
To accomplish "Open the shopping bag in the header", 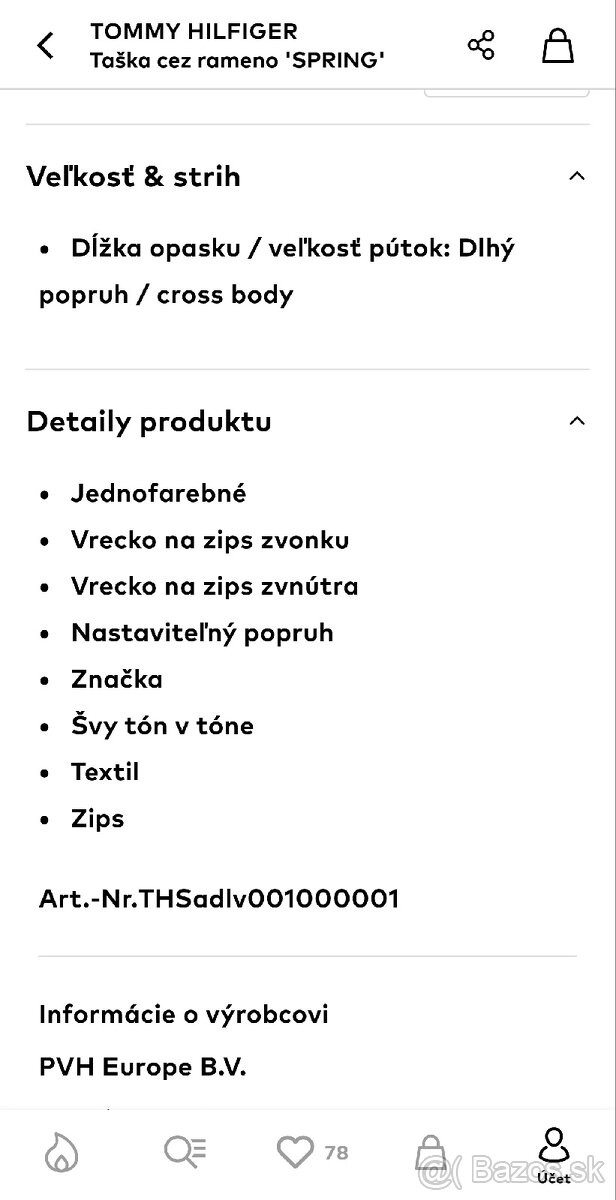I will pos(558,46).
